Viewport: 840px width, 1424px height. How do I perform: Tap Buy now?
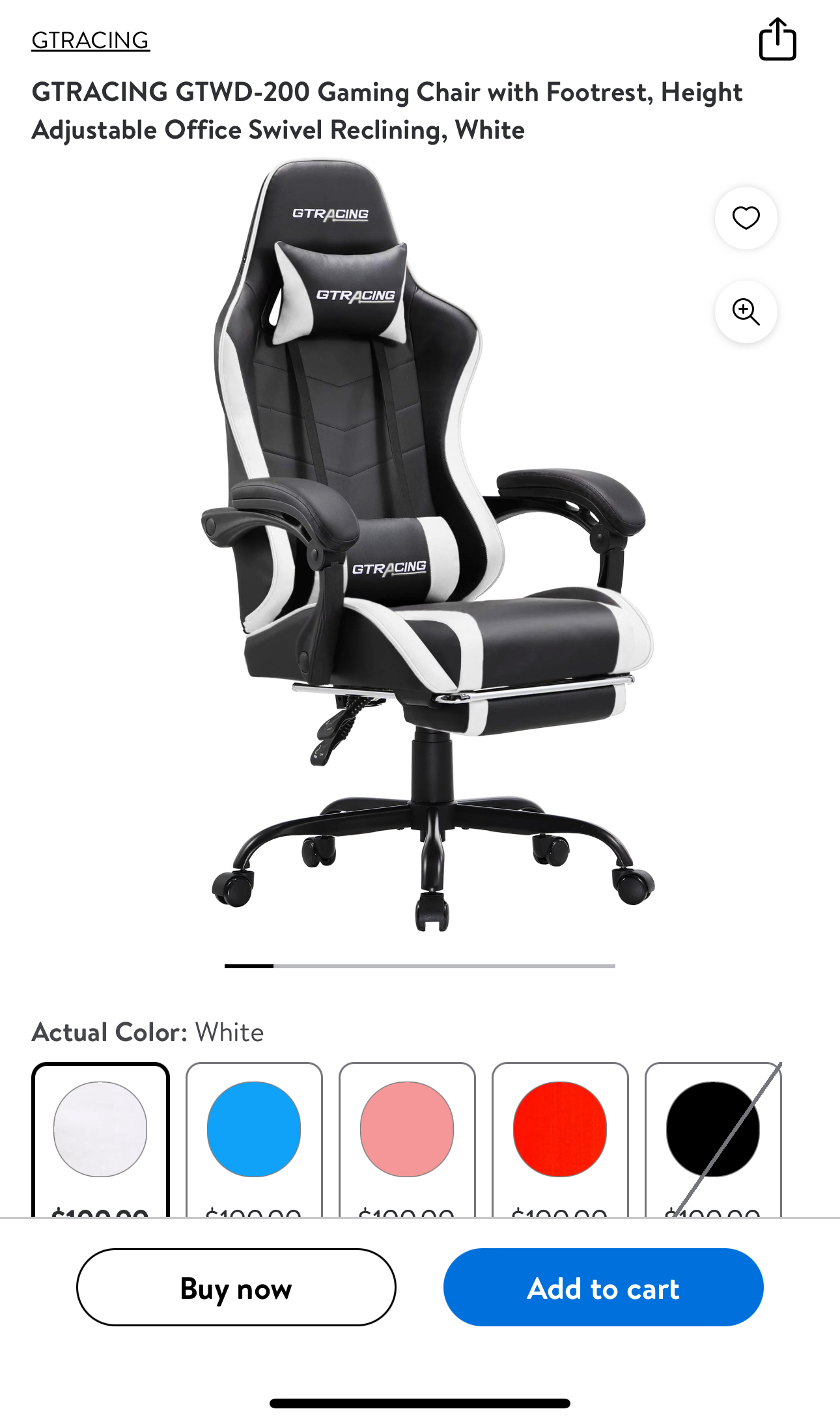pos(236,1287)
